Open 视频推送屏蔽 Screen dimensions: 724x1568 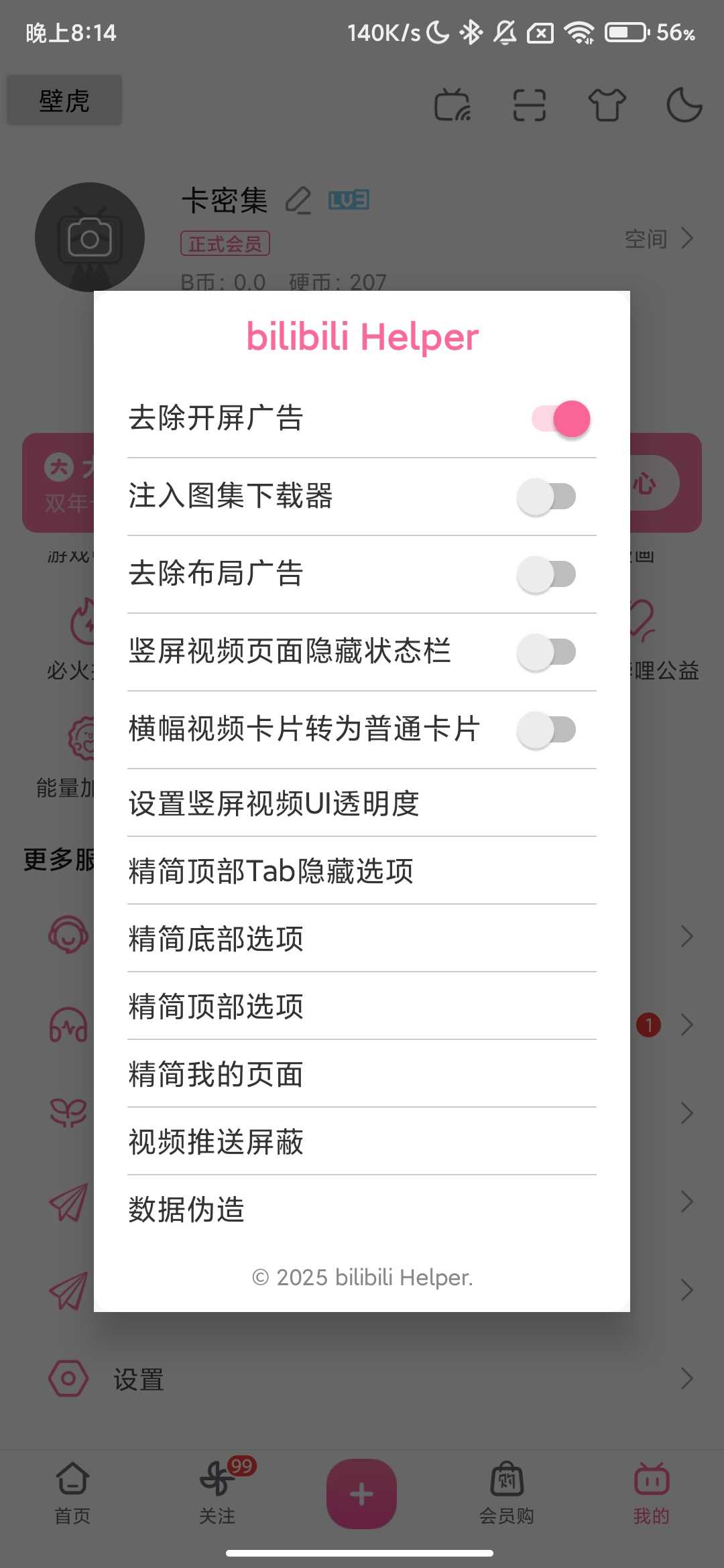[x=362, y=1142]
